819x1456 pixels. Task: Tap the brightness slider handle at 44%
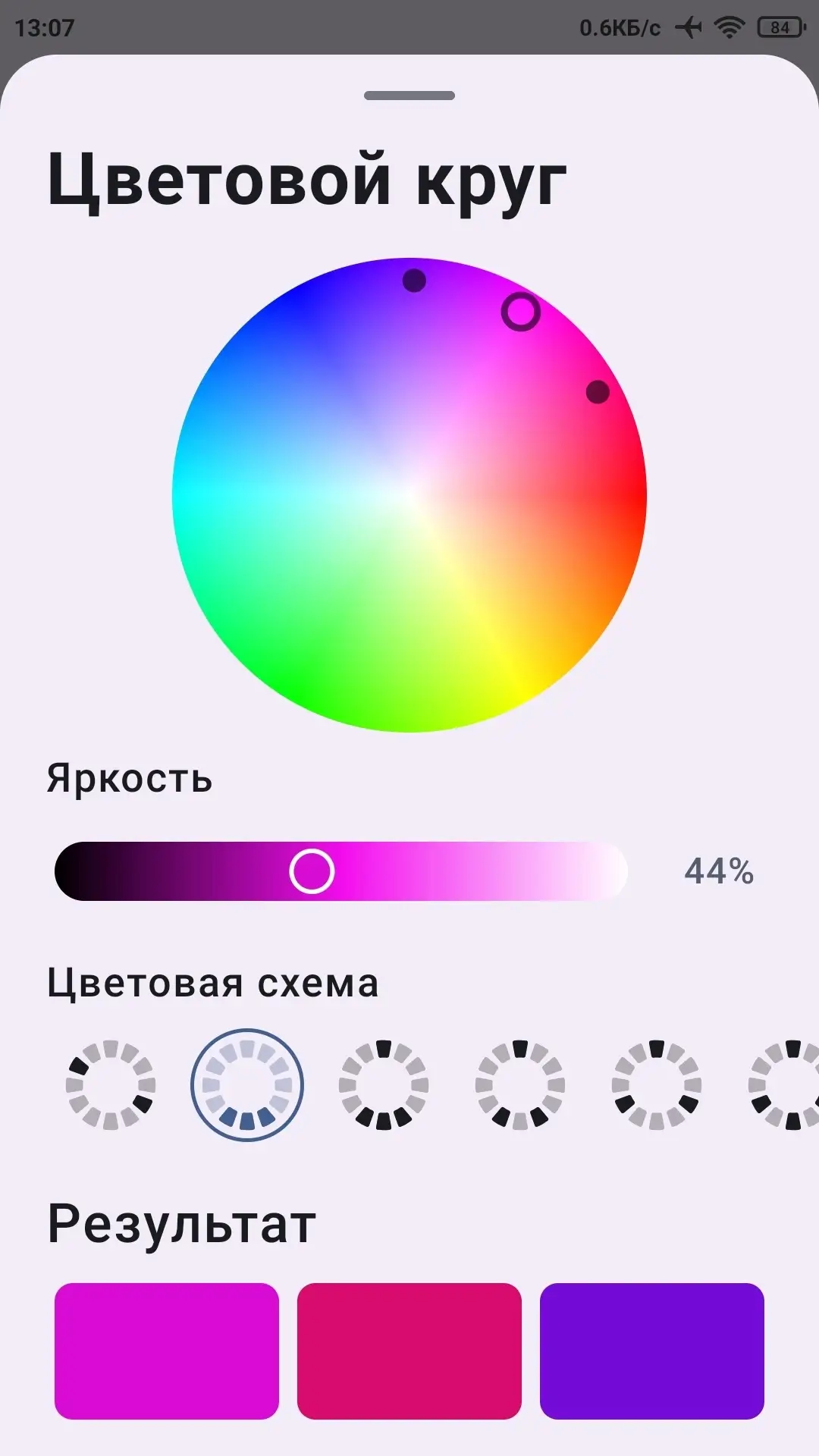point(312,871)
